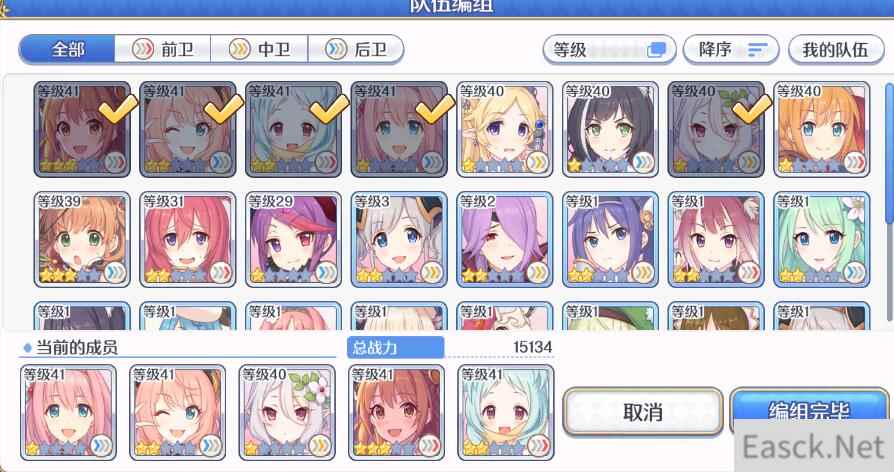Filter by 后卫 position
This screenshot has width=894, height=472.
(x=355, y=49)
